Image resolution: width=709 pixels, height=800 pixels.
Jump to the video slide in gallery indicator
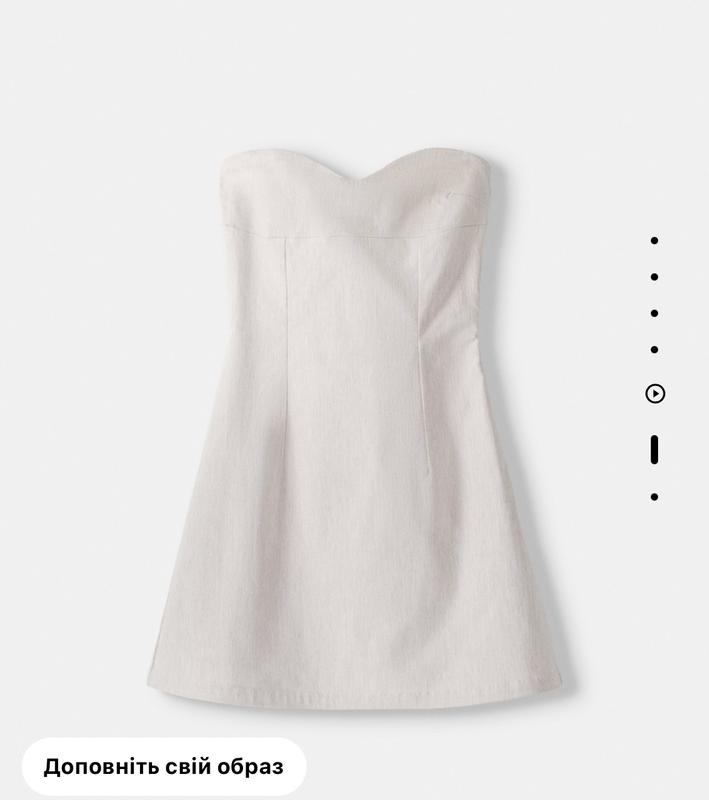[x=655, y=394]
